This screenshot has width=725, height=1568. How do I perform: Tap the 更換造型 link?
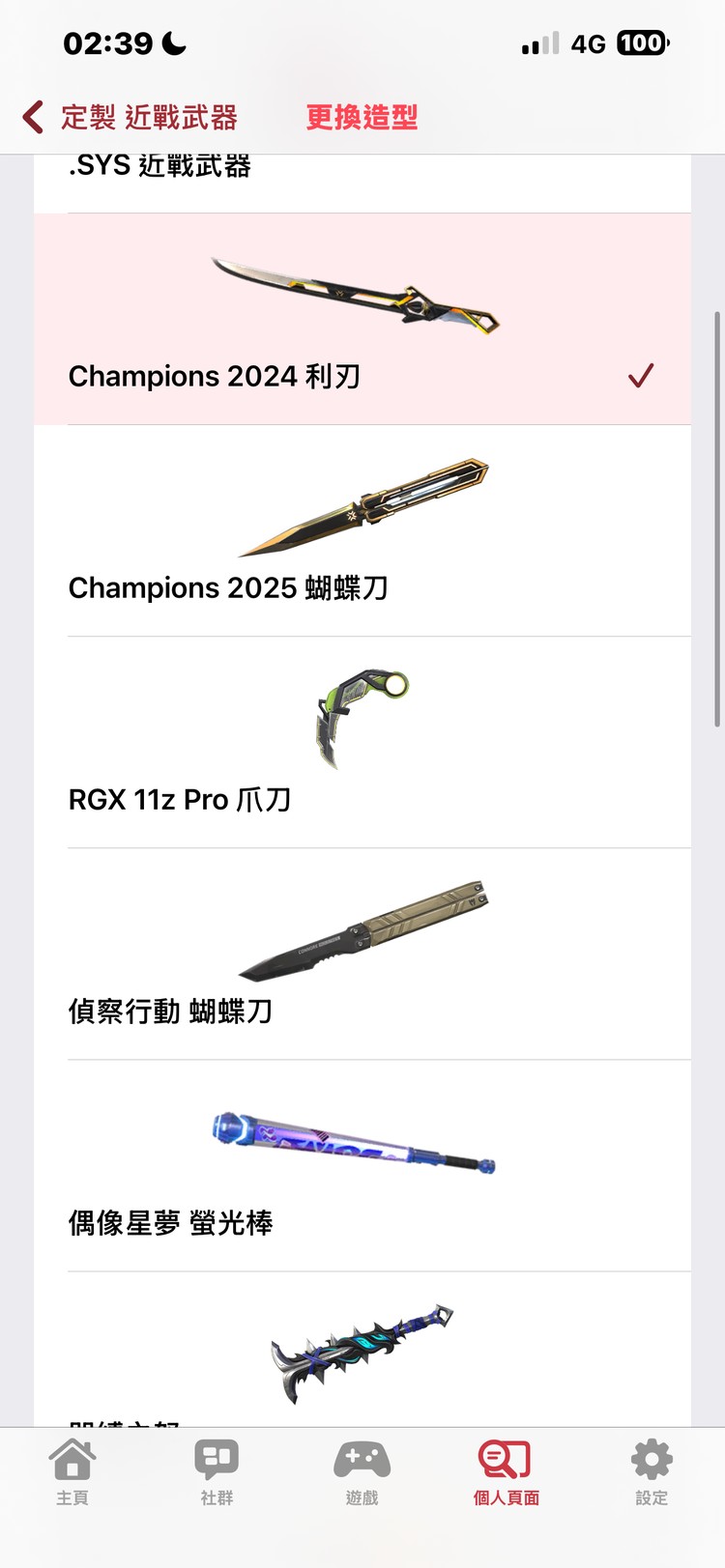coord(361,115)
